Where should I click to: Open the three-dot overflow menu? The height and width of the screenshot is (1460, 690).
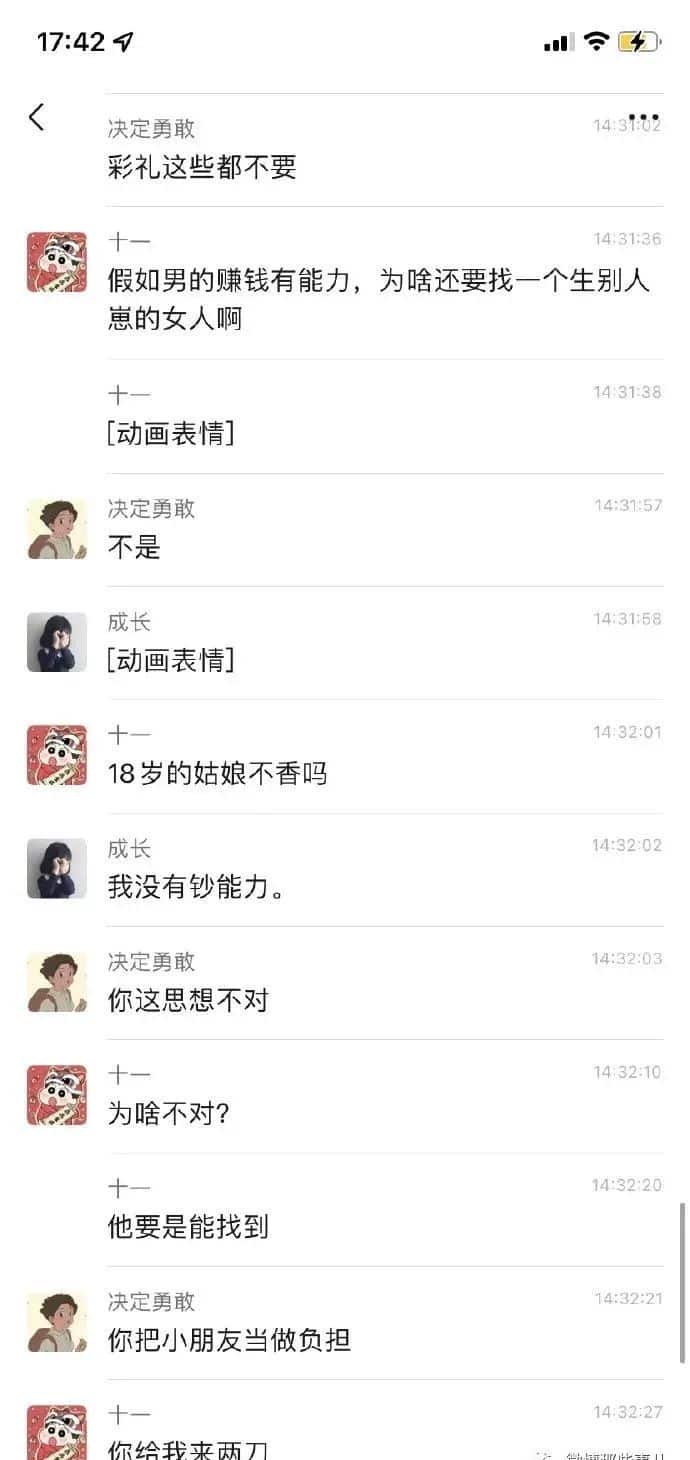[643, 118]
